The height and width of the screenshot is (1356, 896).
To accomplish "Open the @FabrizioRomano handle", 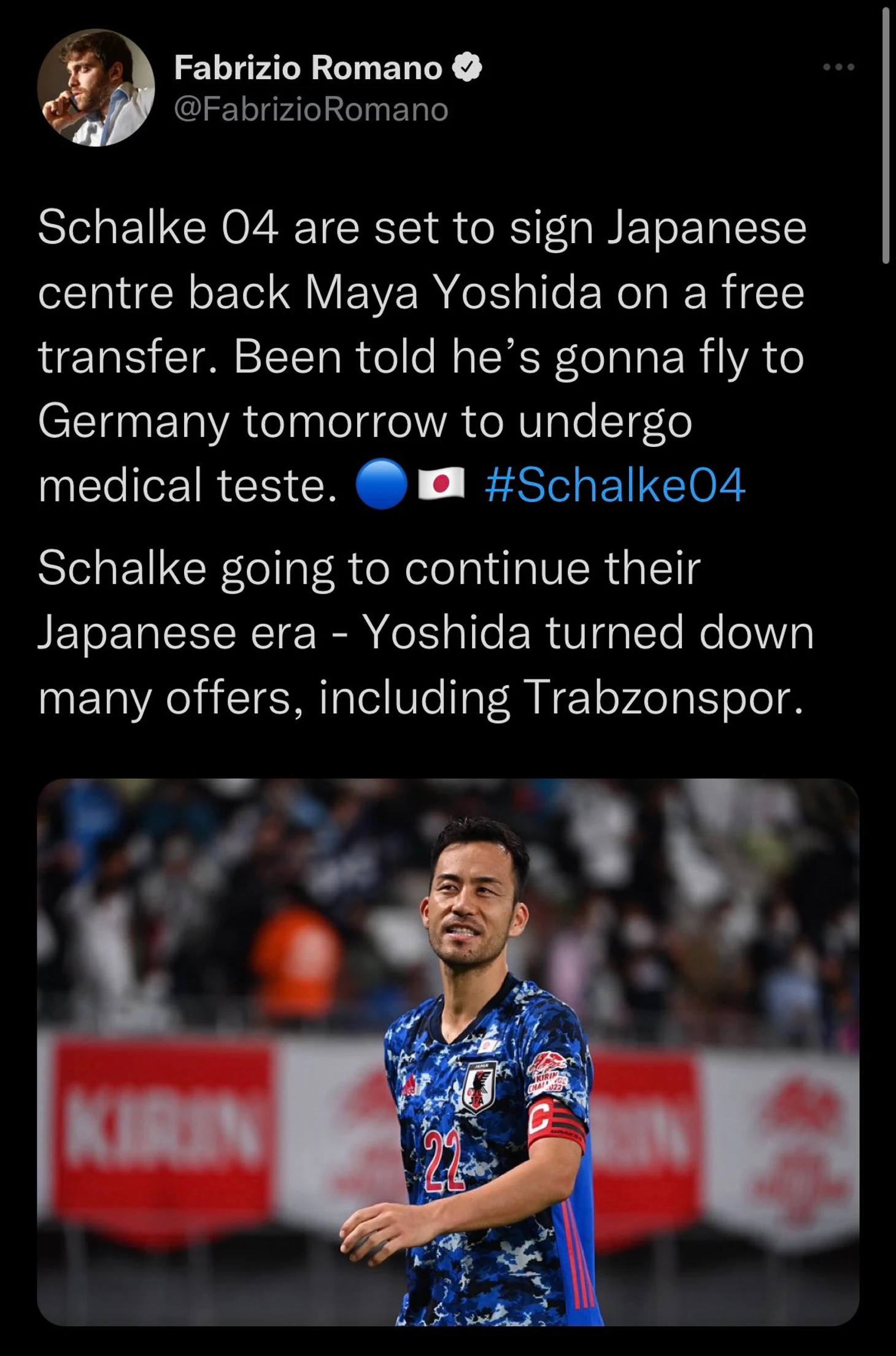I will pos(311,110).
